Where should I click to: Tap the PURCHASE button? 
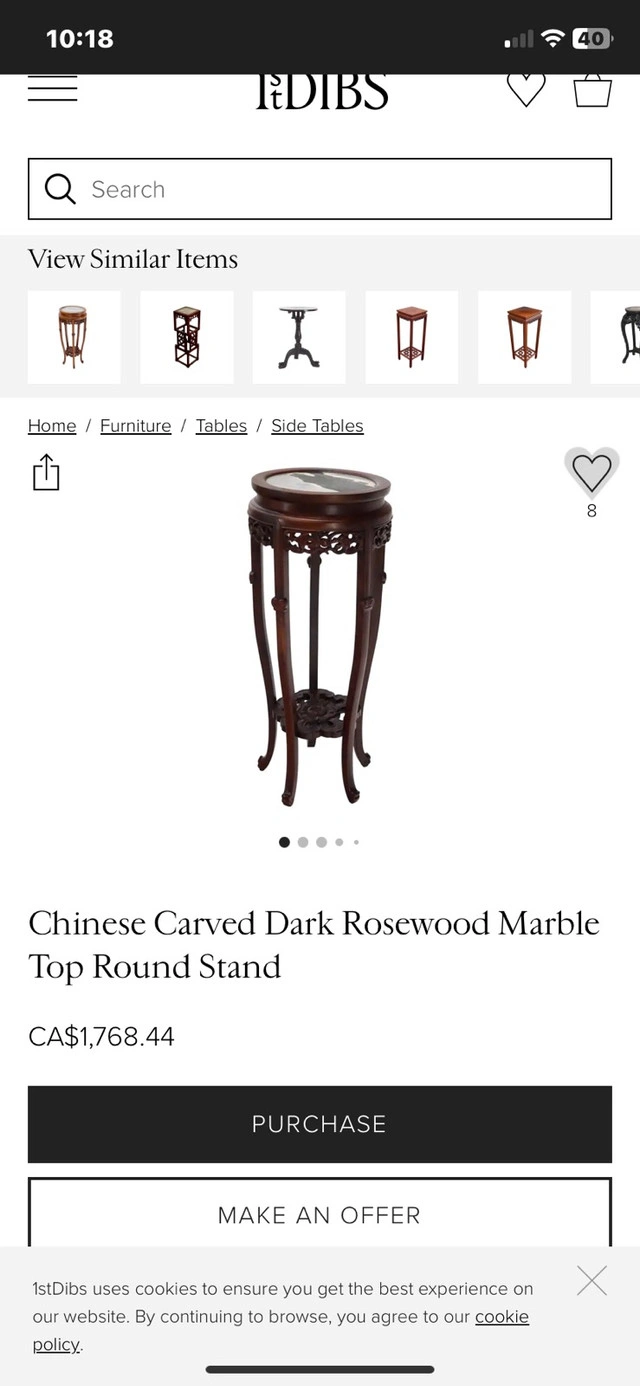tap(319, 1124)
